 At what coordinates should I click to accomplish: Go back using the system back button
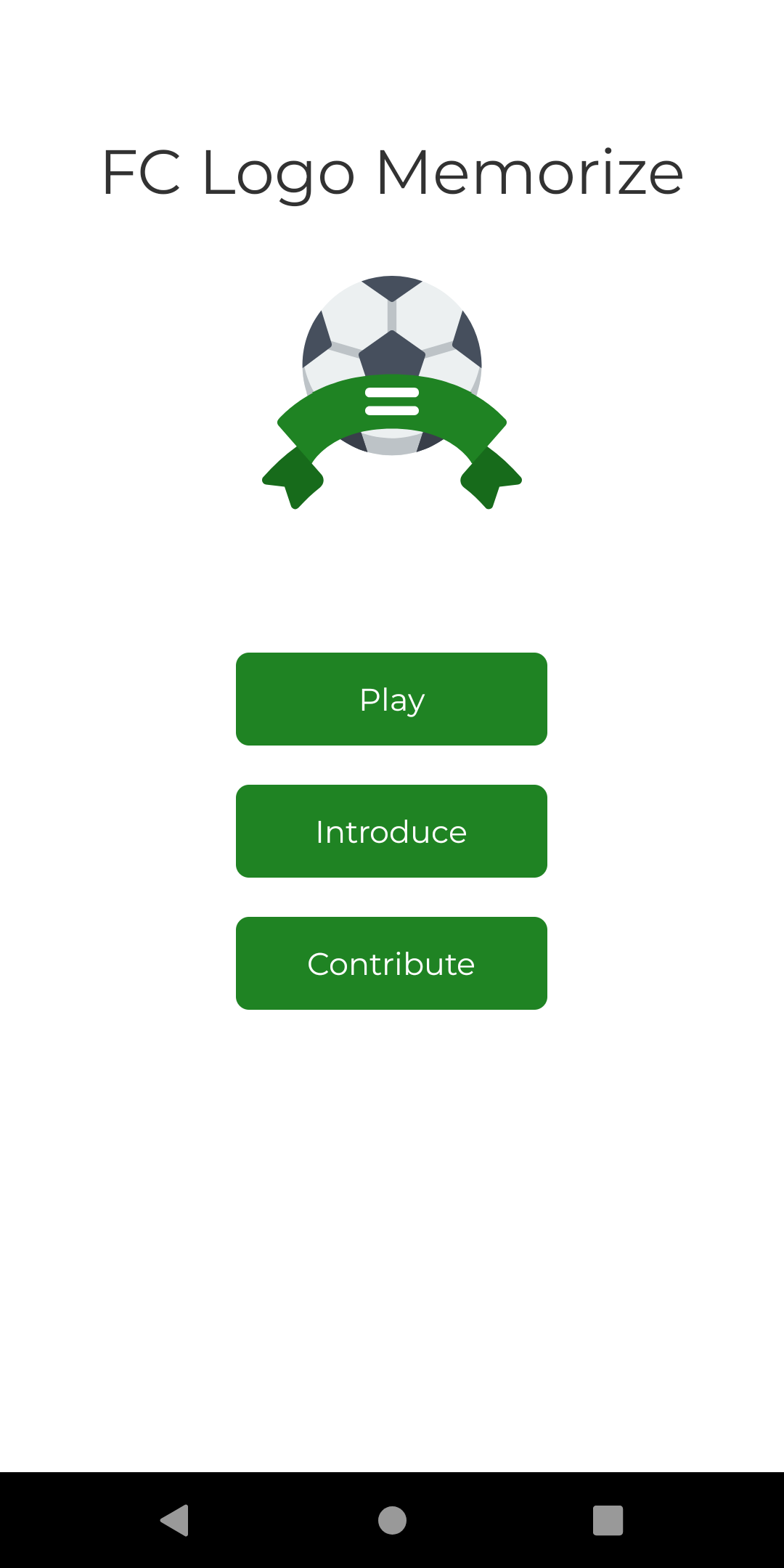pos(175,1520)
